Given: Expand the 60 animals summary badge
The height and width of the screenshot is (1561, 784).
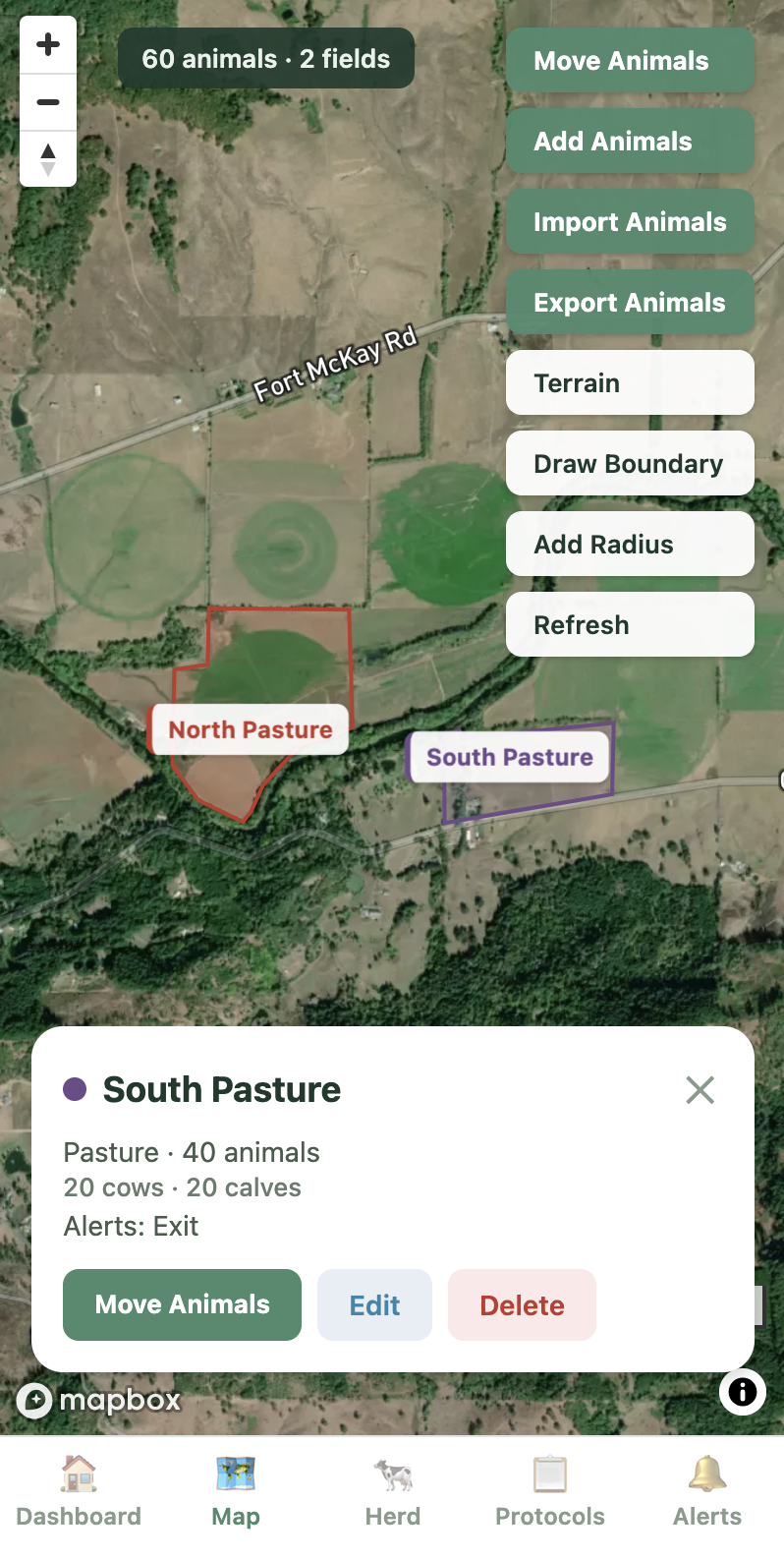Looking at the screenshot, I should [x=265, y=58].
